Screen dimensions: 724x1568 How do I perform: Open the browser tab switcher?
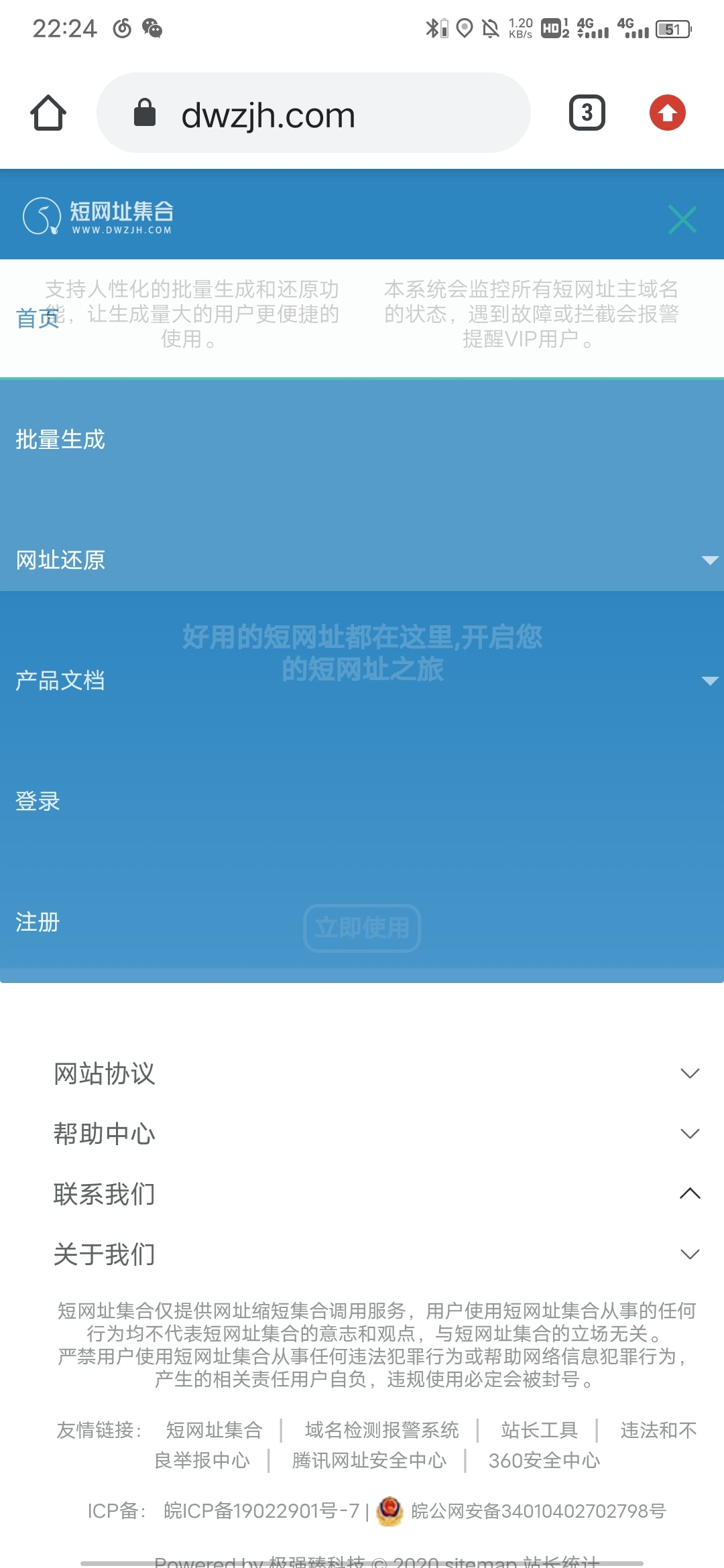587,113
